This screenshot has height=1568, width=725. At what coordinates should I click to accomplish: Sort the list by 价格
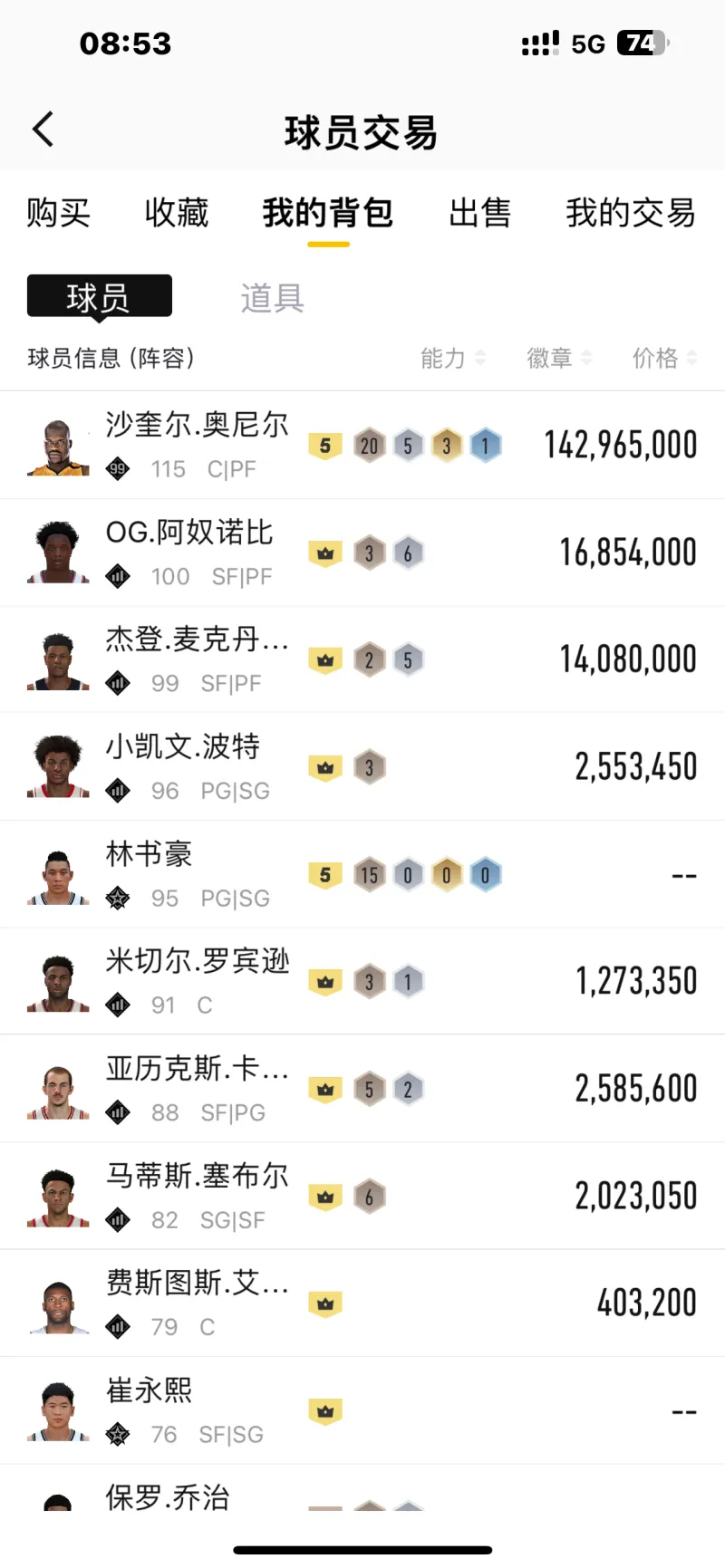(664, 358)
